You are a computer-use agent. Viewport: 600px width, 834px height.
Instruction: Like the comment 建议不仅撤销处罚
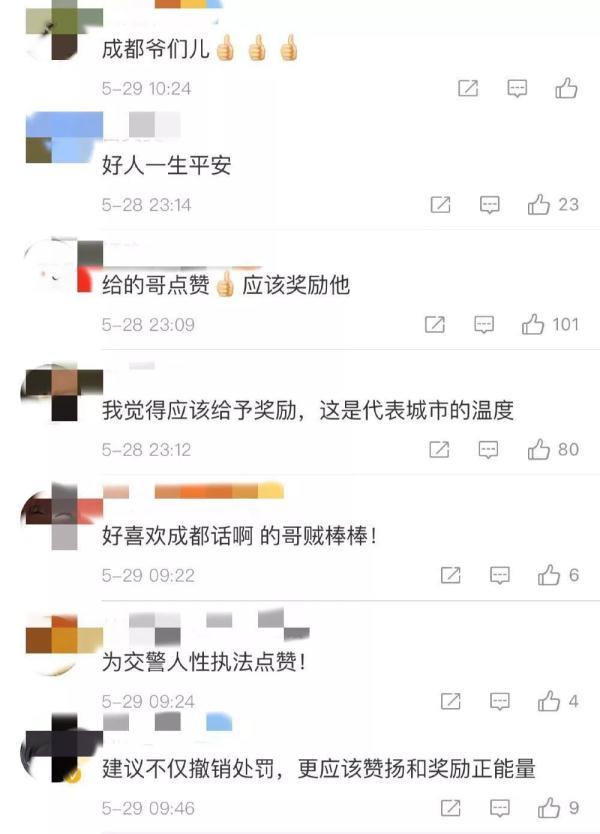[x=549, y=808]
